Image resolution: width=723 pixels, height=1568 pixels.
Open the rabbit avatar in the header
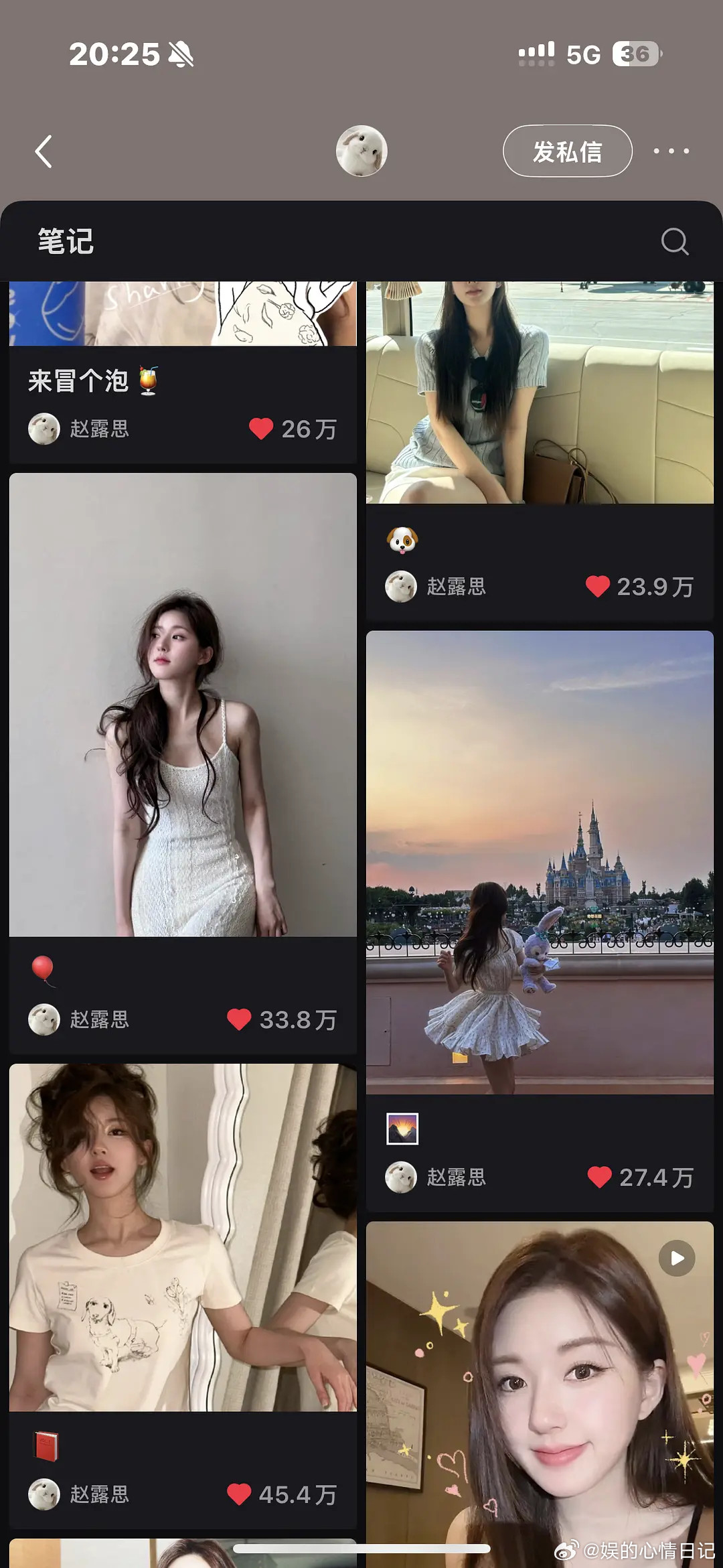pyautogui.click(x=361, y=151)
